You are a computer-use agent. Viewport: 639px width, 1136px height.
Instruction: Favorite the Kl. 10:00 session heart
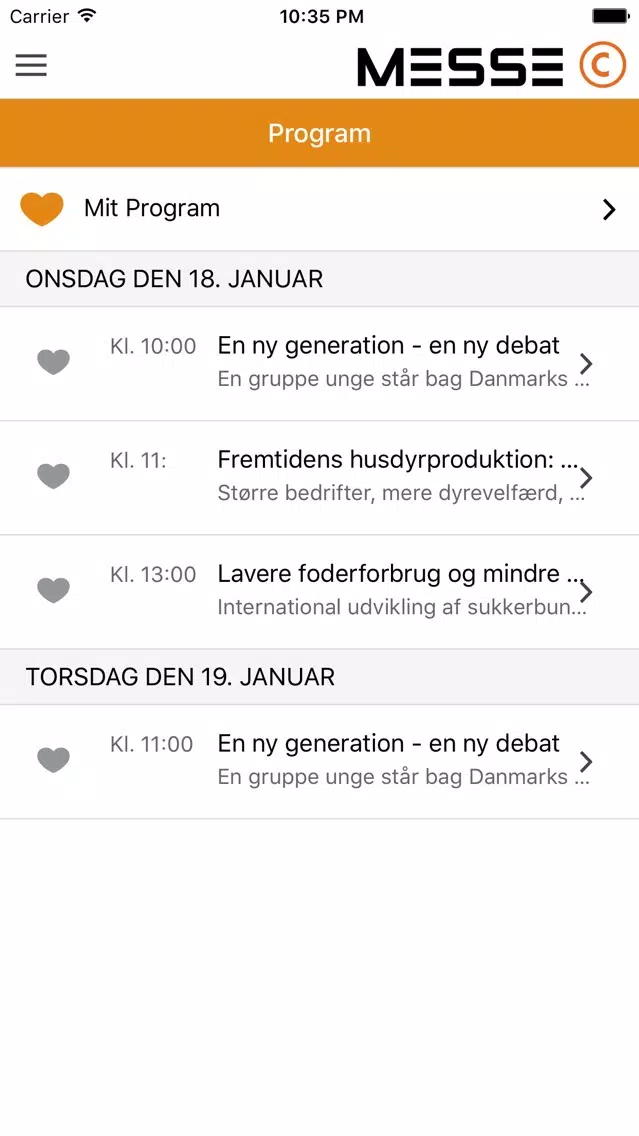coord(54,362)
